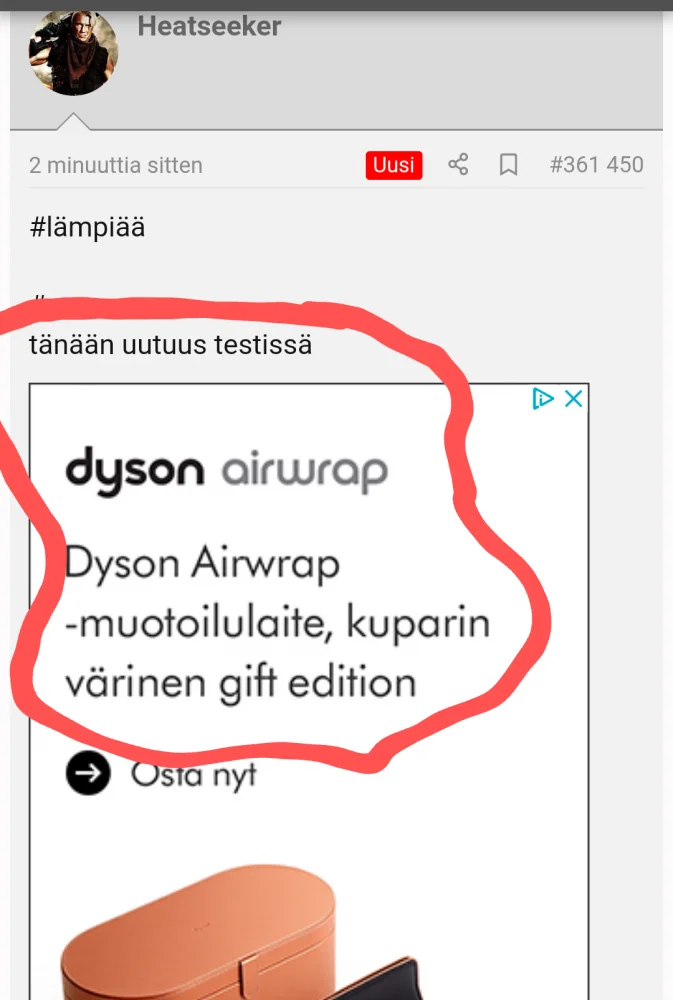
Task: Open post number #361 450 link
Action: coord(596,165)
